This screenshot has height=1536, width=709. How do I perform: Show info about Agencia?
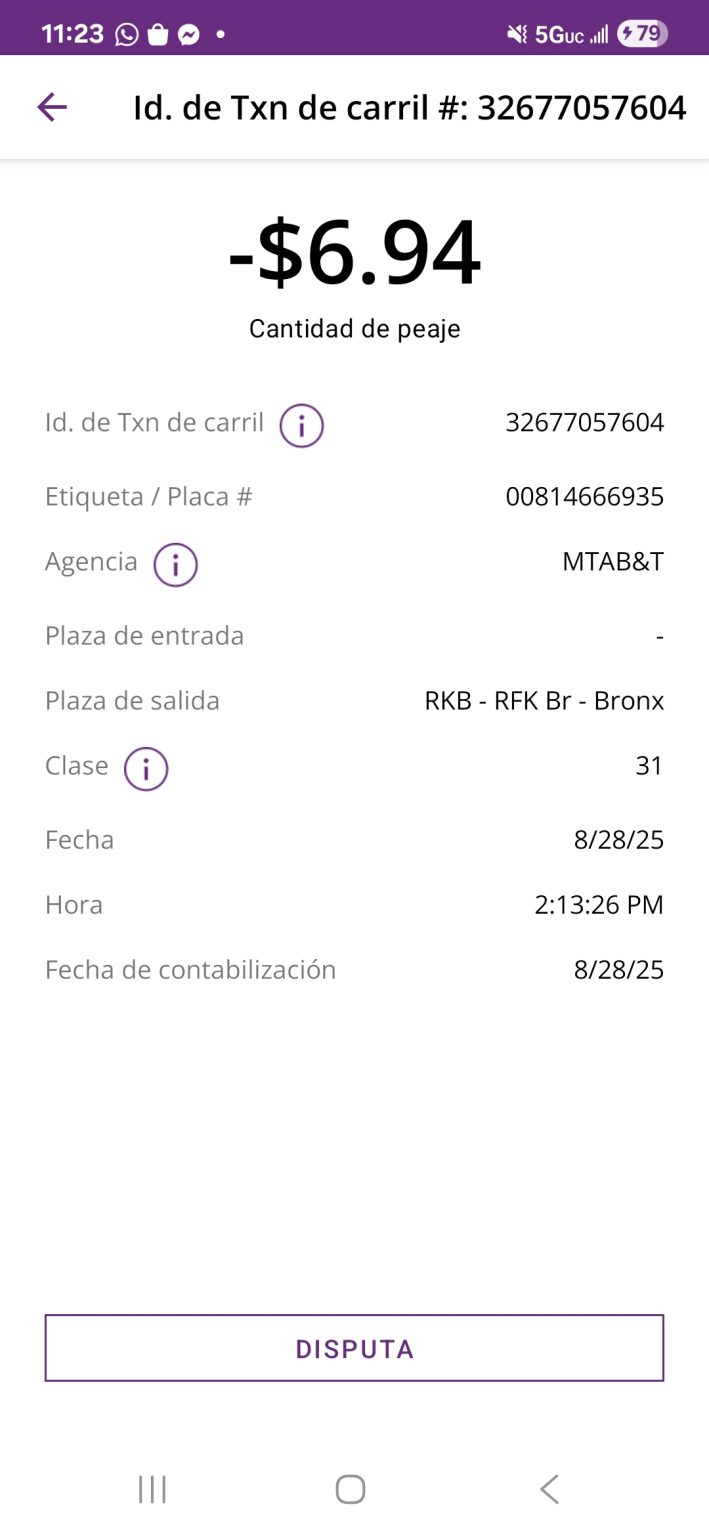click(175, 565)
